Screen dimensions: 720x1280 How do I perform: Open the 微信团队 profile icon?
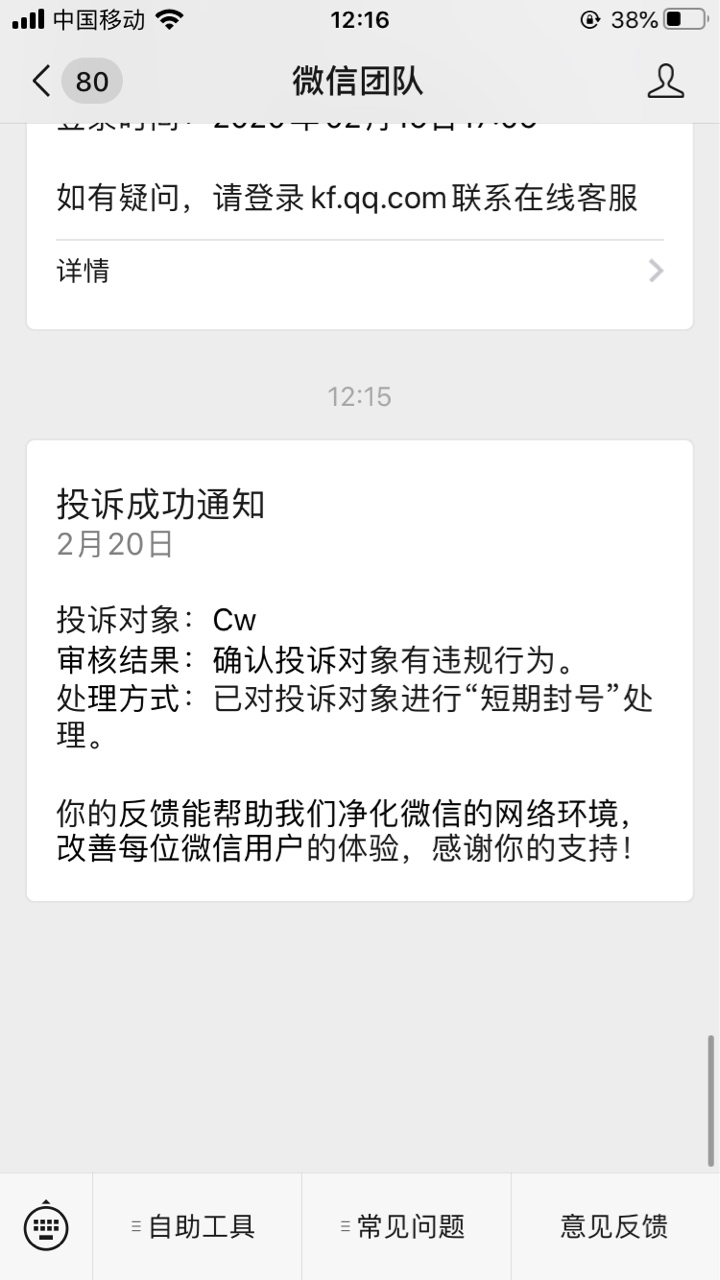pos(665,81)
